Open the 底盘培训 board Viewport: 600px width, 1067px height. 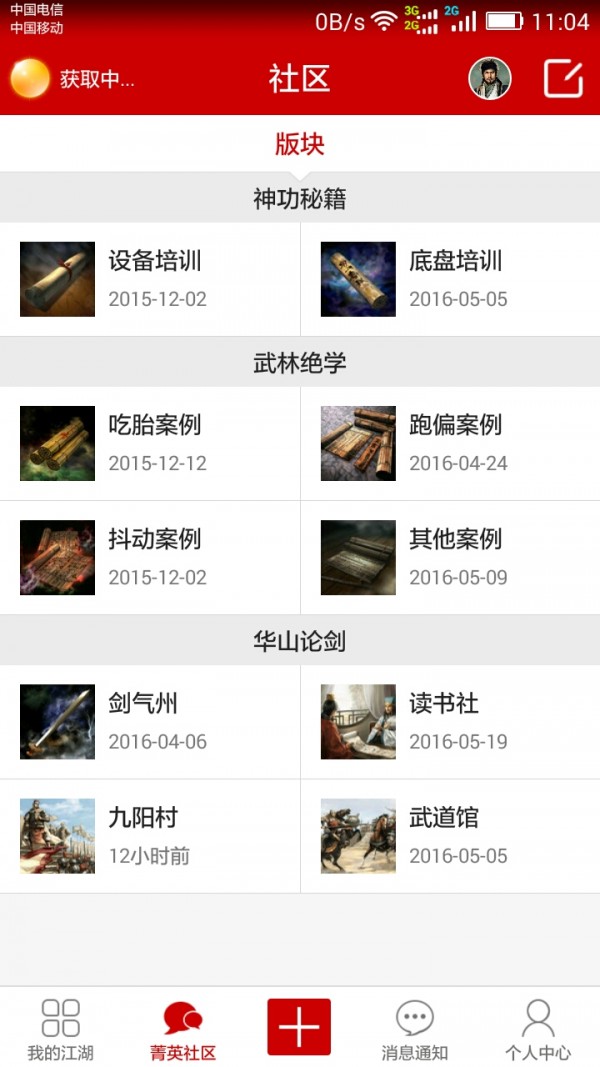(x=450, y=279)
